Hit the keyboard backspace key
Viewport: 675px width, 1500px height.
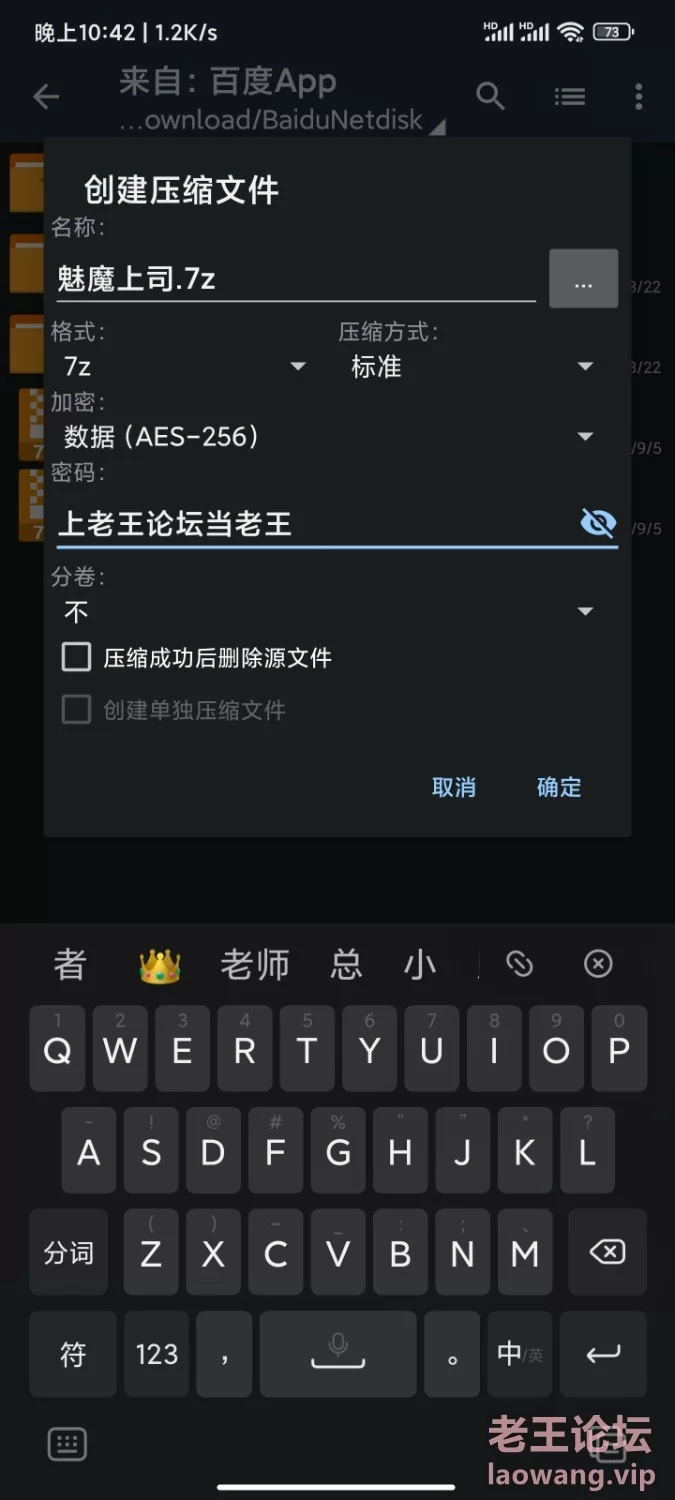click(x=607, y=1252)
